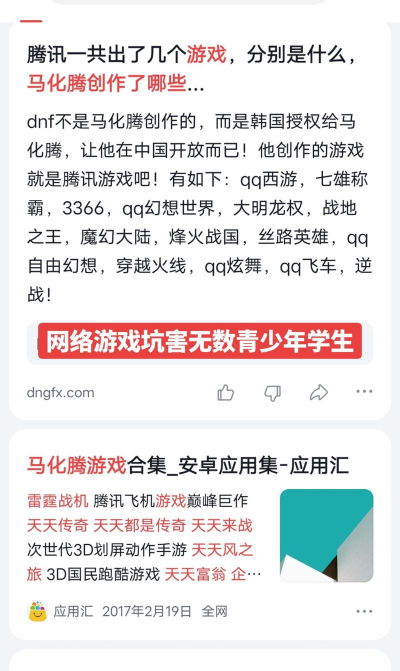Tap the 雷霆战机 keyword link
This screenshot has height=671, width=400.
[x=57, y=501]
